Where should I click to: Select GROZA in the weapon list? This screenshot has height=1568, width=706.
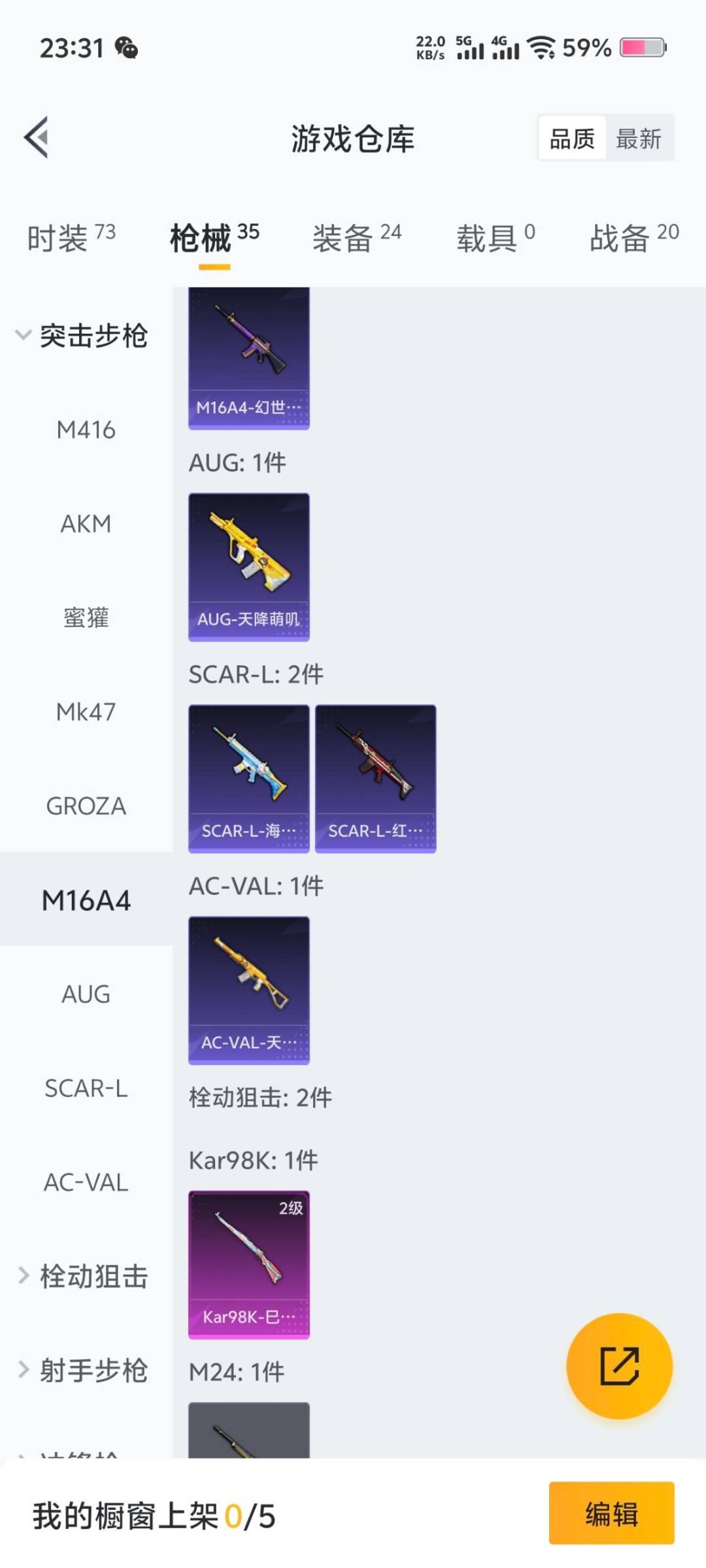coord(86,806)
